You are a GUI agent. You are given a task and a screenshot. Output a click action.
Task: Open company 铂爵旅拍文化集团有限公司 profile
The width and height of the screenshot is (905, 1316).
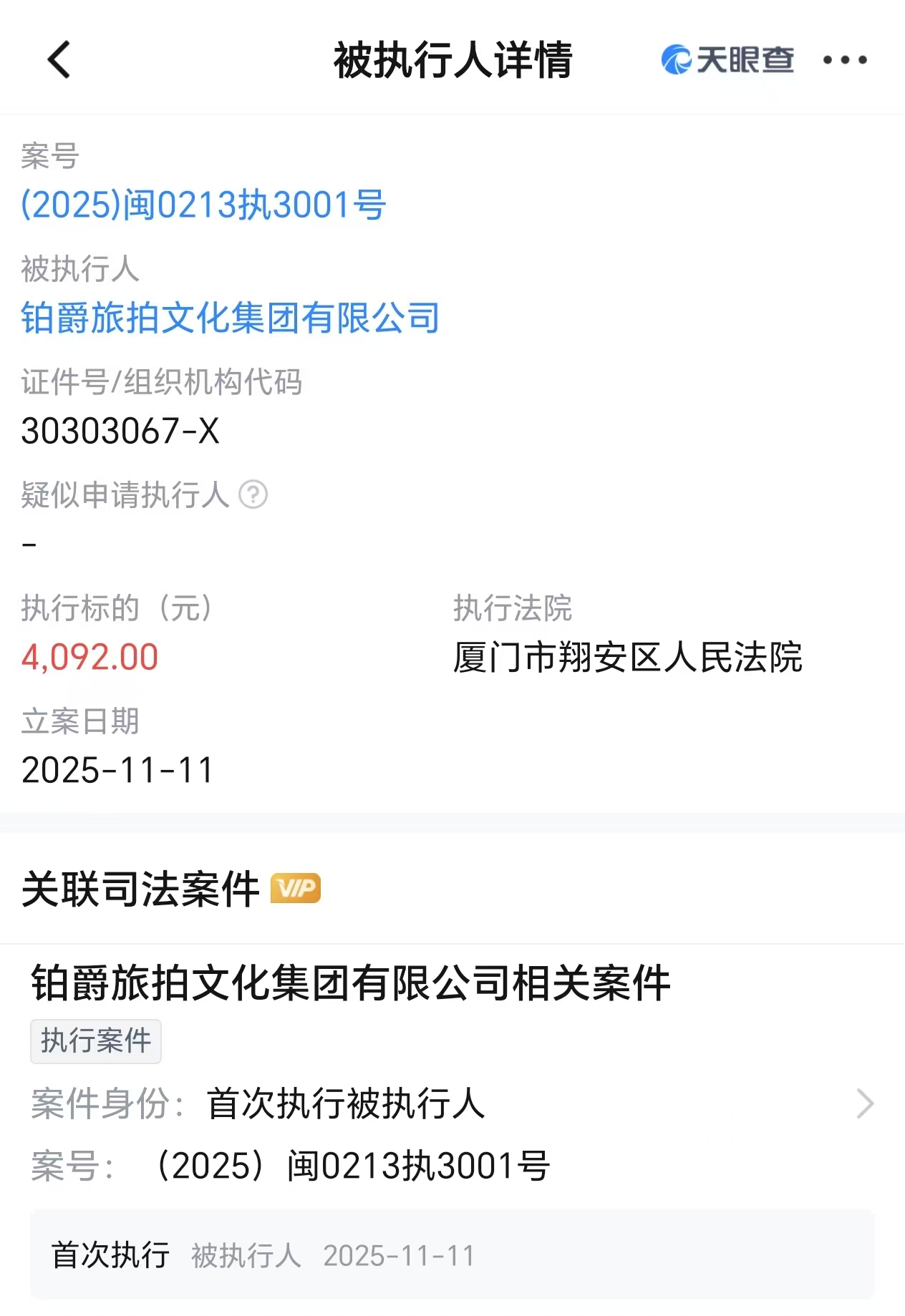231,320
